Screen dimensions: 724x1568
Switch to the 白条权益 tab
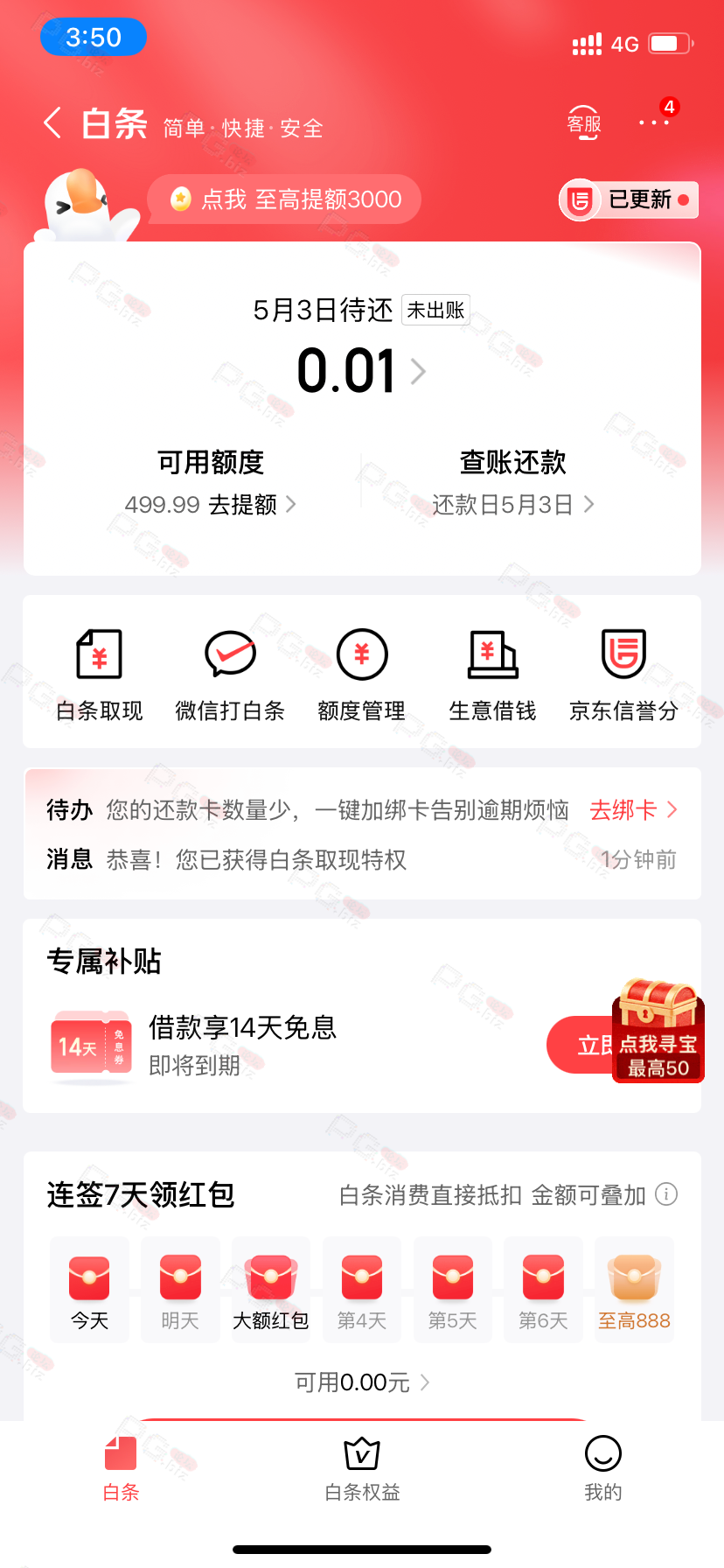tap(362, 1468)
